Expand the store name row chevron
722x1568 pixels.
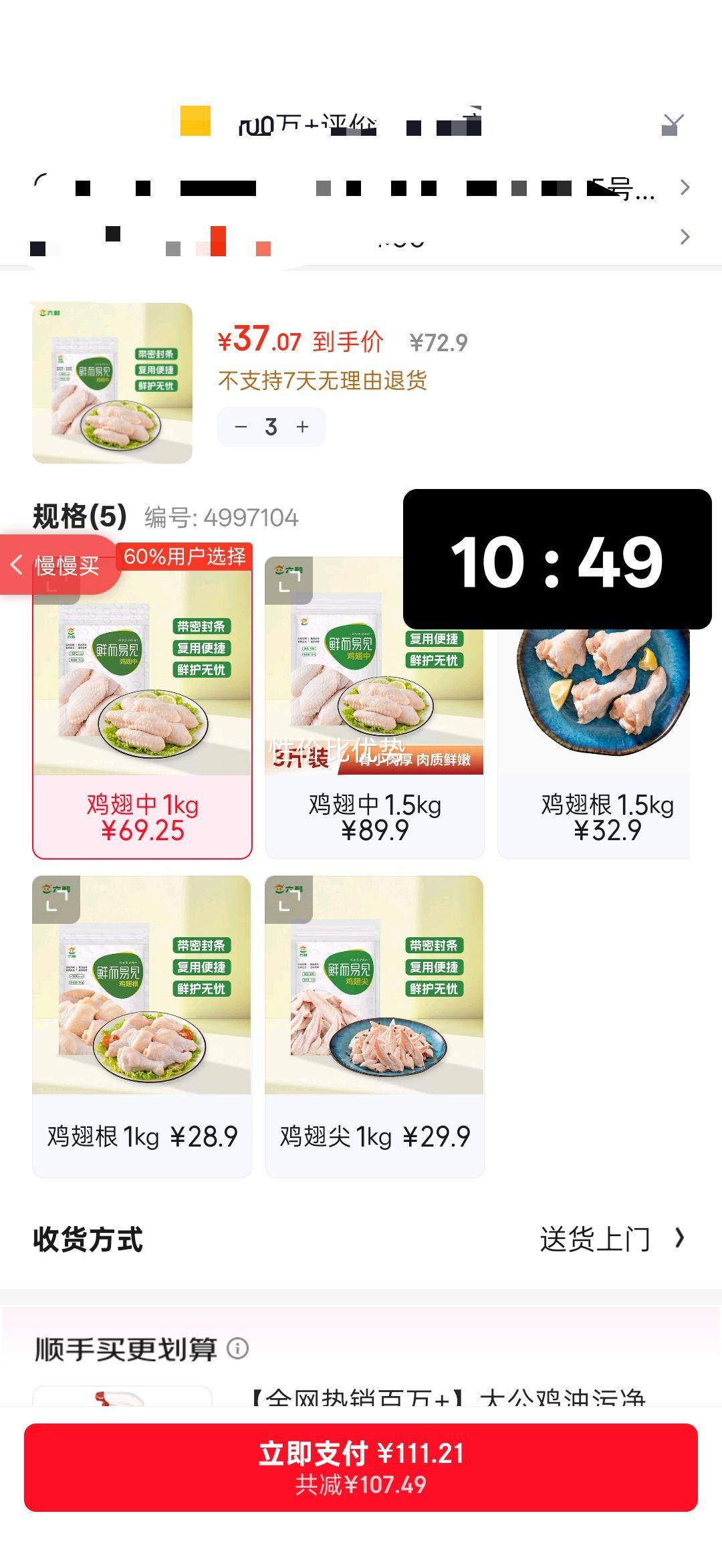686,187
